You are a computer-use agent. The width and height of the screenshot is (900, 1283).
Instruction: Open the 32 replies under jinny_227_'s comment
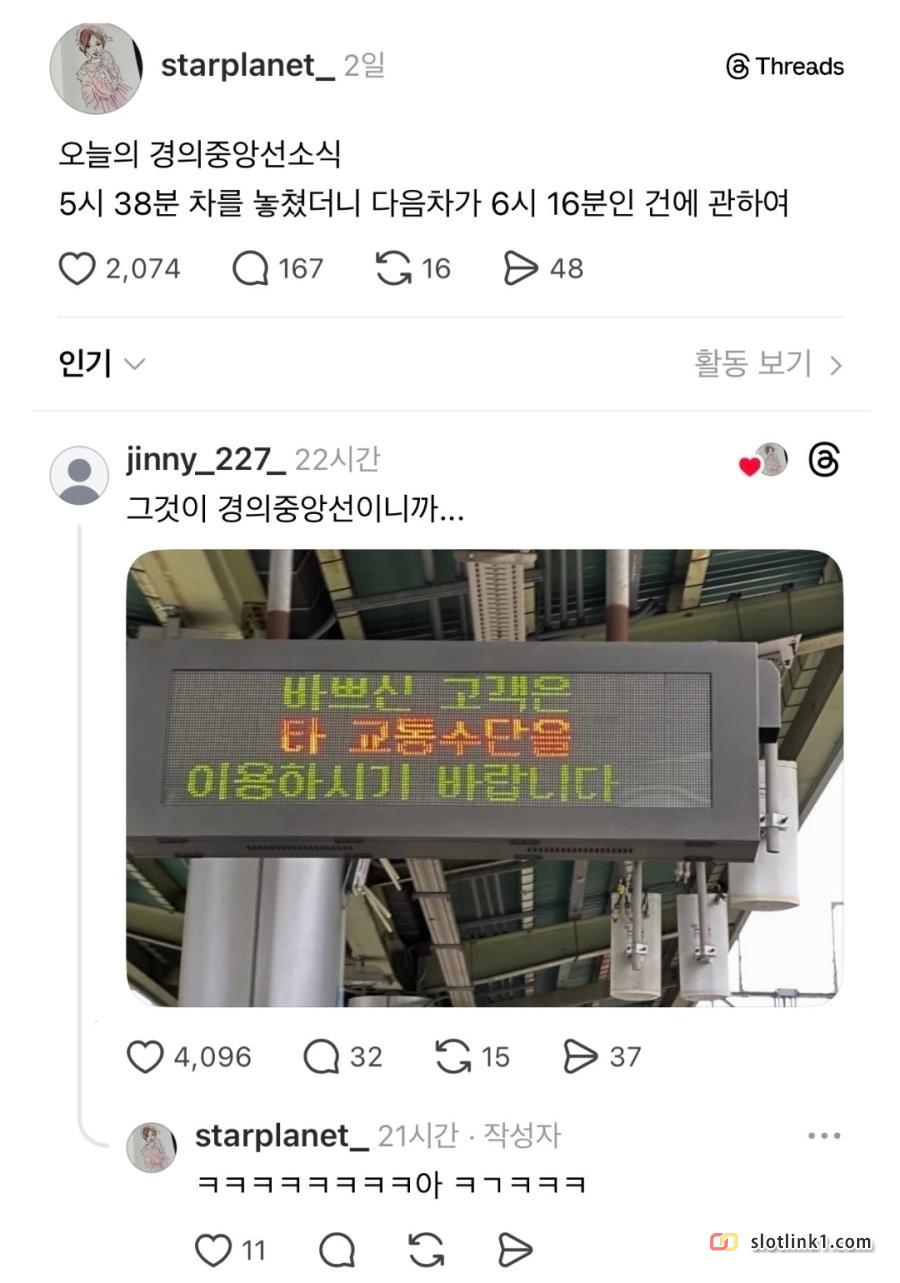(x=320, y=1056)
